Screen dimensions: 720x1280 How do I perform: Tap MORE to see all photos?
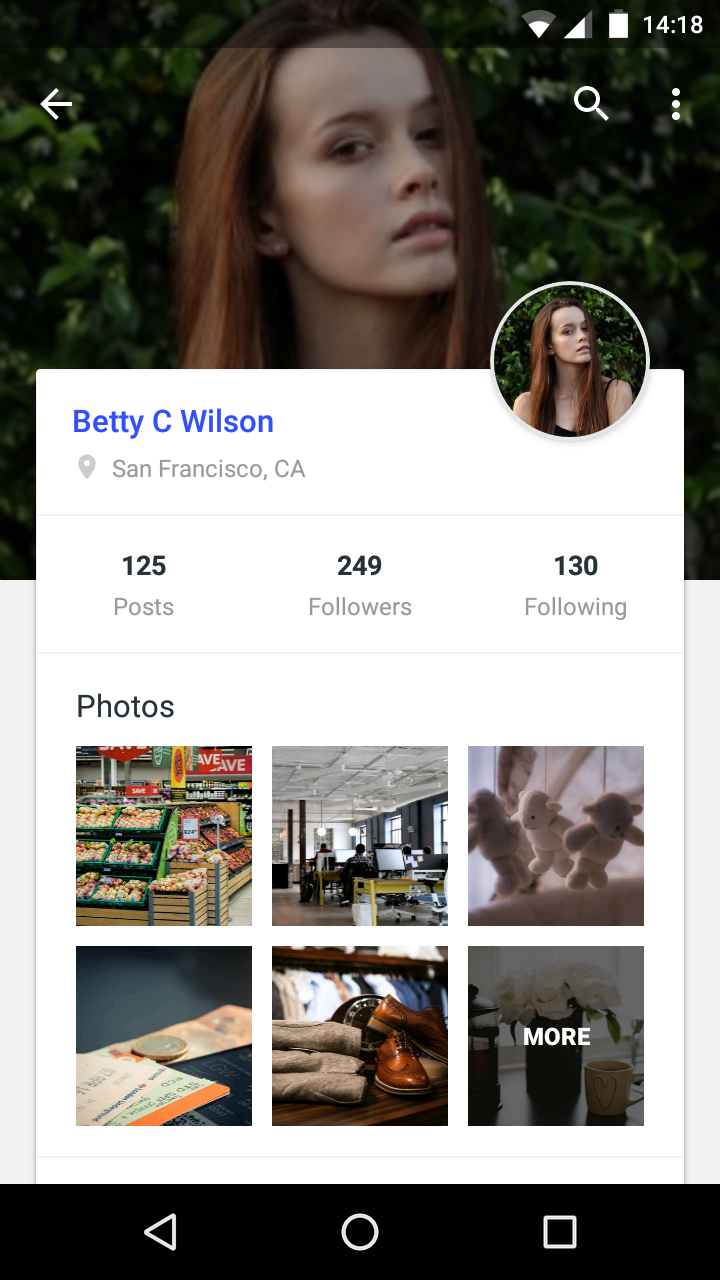[x=556, y=1036]
